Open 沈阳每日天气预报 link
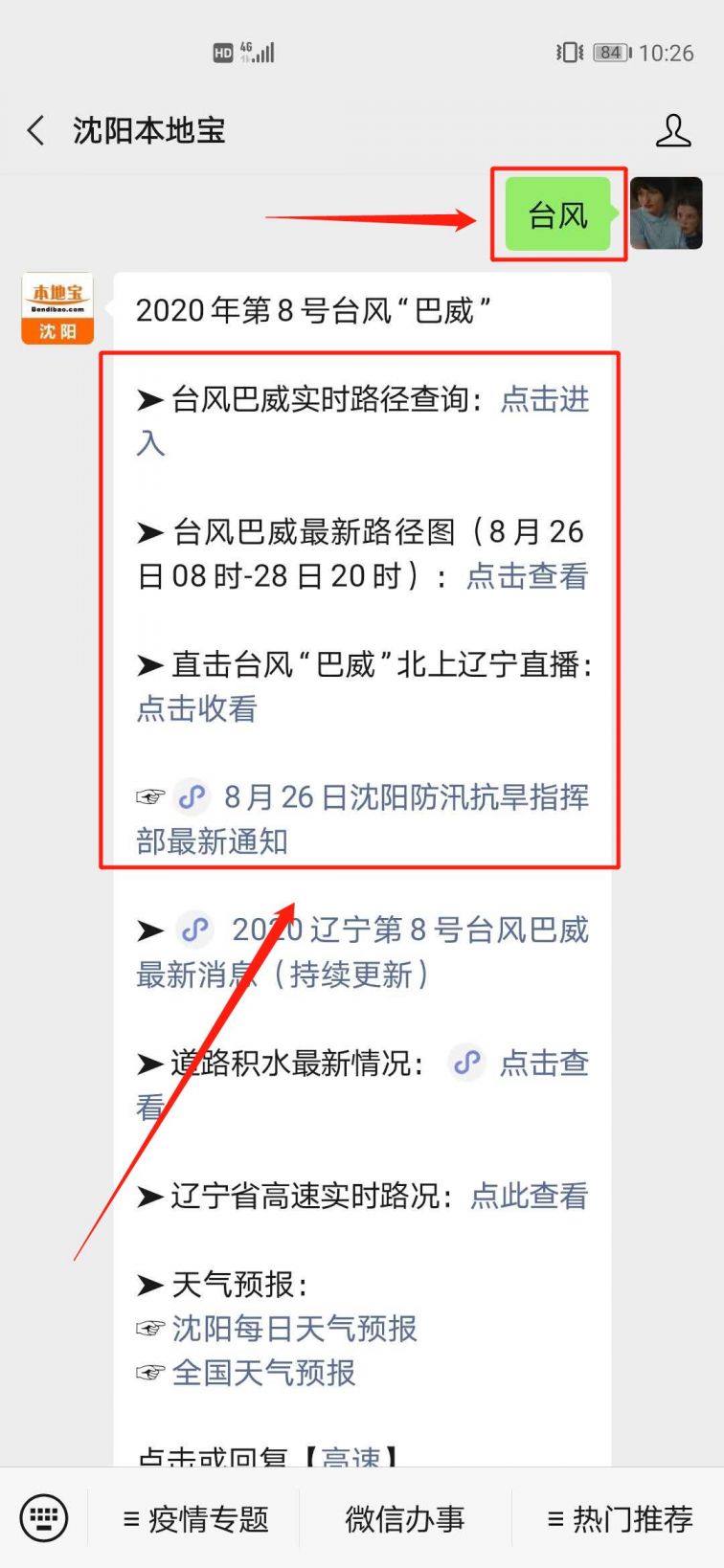724x1568 pixels. point(294,1329)
